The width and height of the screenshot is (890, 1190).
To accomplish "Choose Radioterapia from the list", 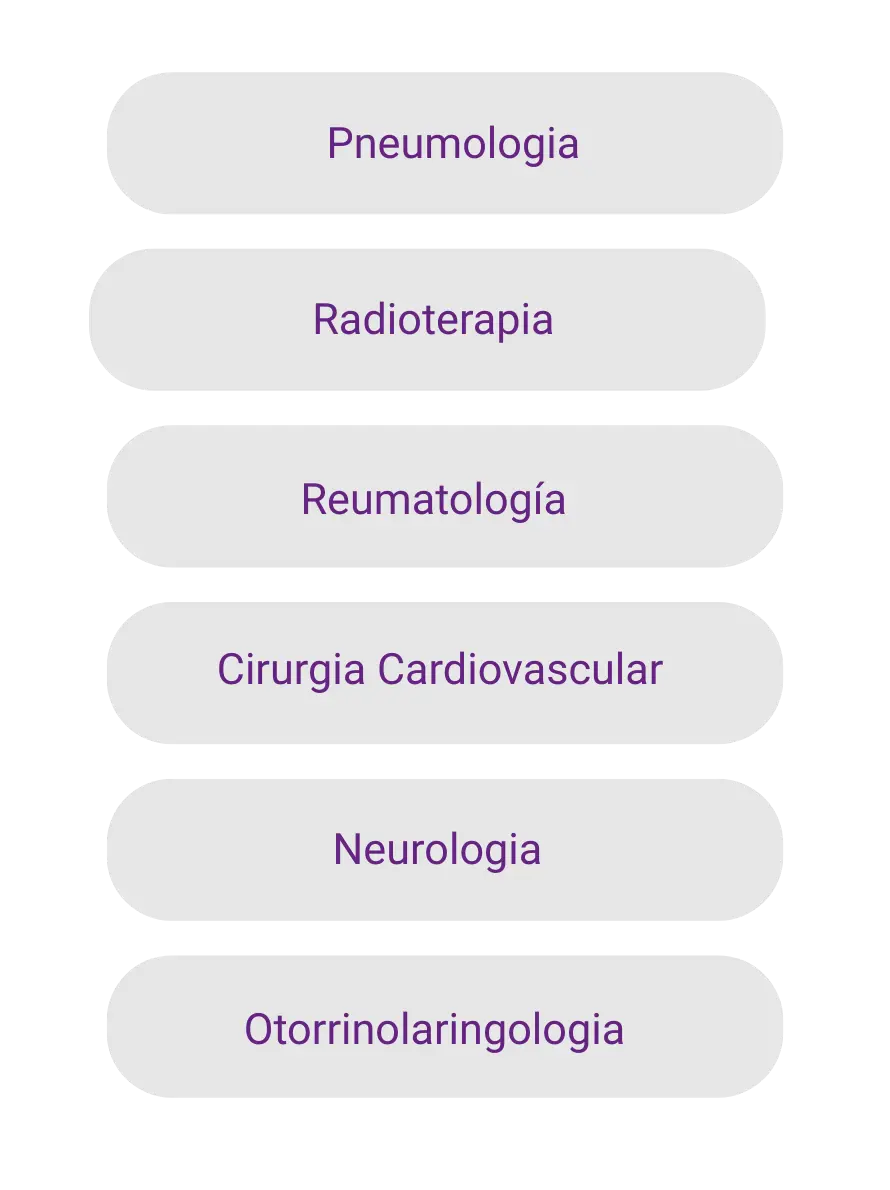I will (x=428, y=320).
